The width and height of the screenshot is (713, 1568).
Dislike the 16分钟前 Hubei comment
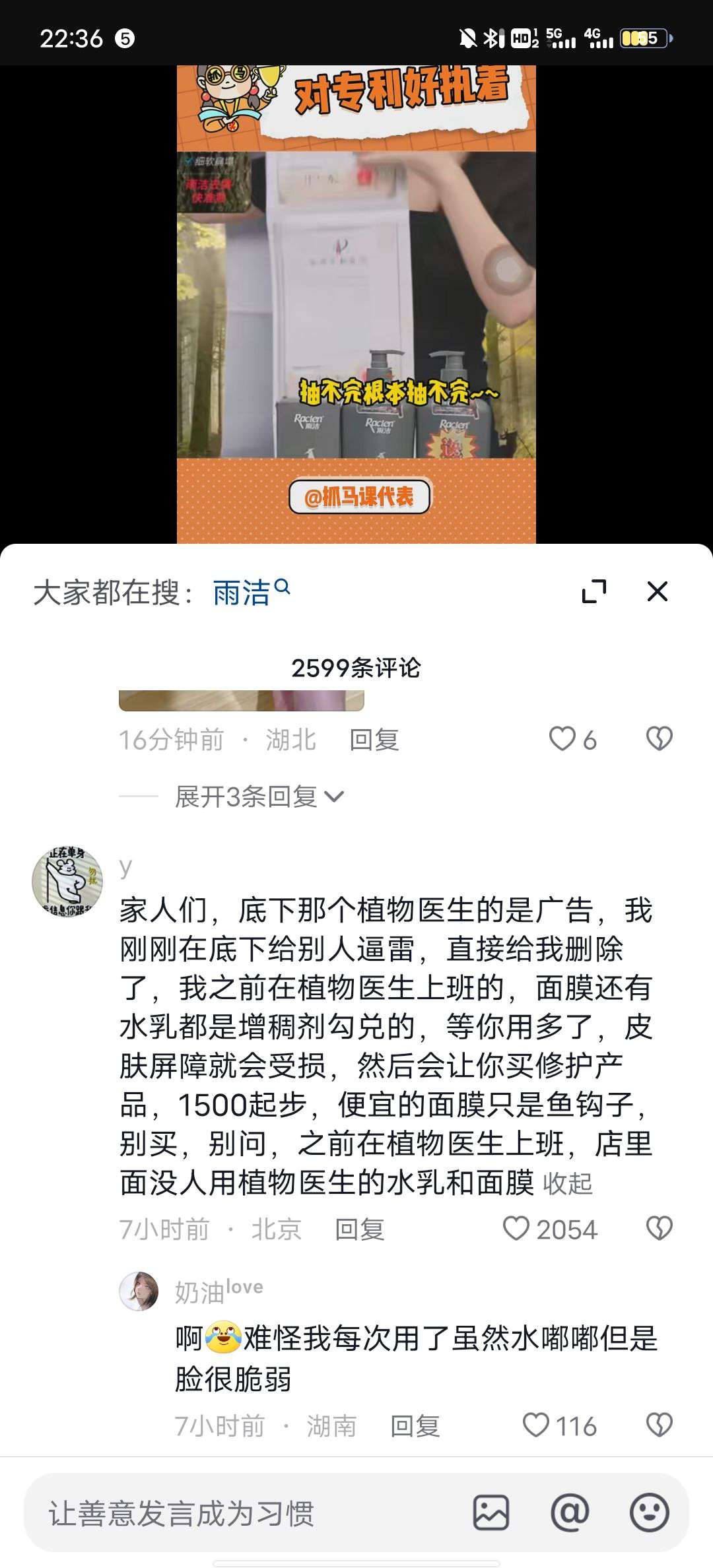coord(658,739)
